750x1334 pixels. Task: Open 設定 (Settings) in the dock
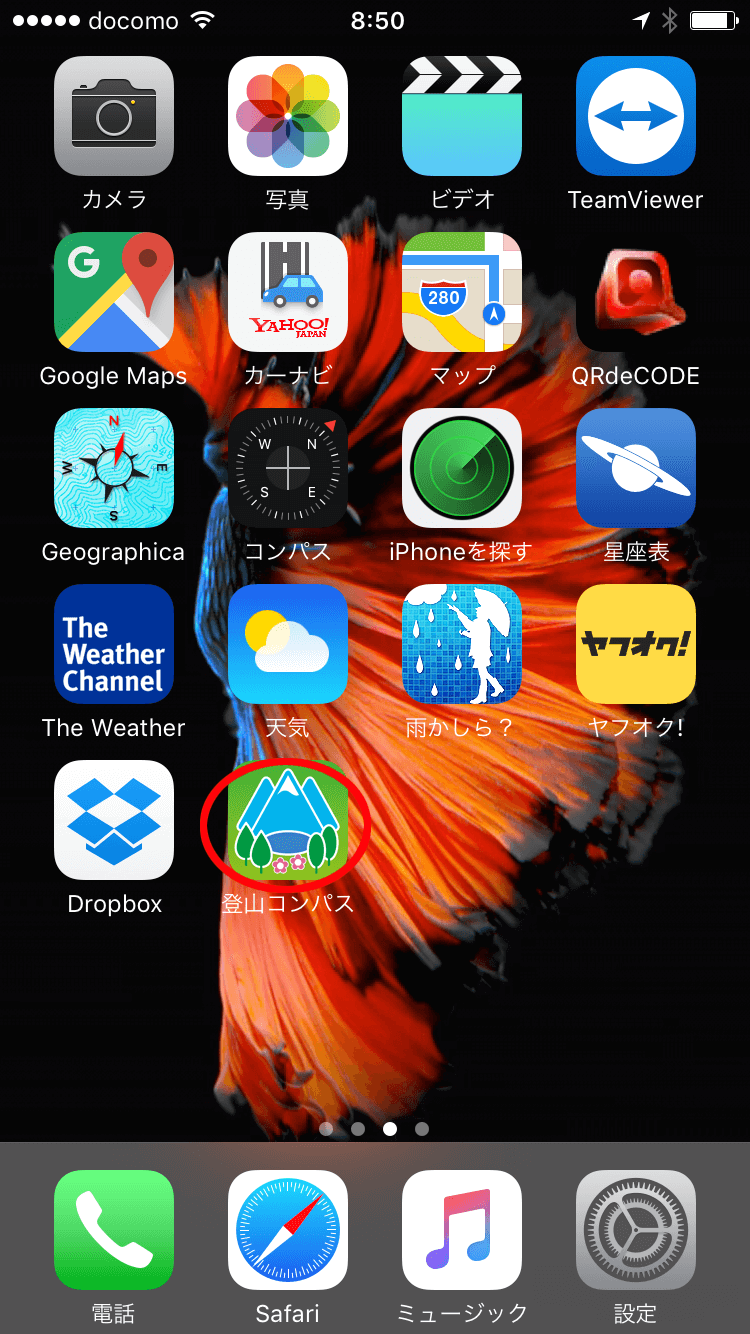coord(636,1230)
